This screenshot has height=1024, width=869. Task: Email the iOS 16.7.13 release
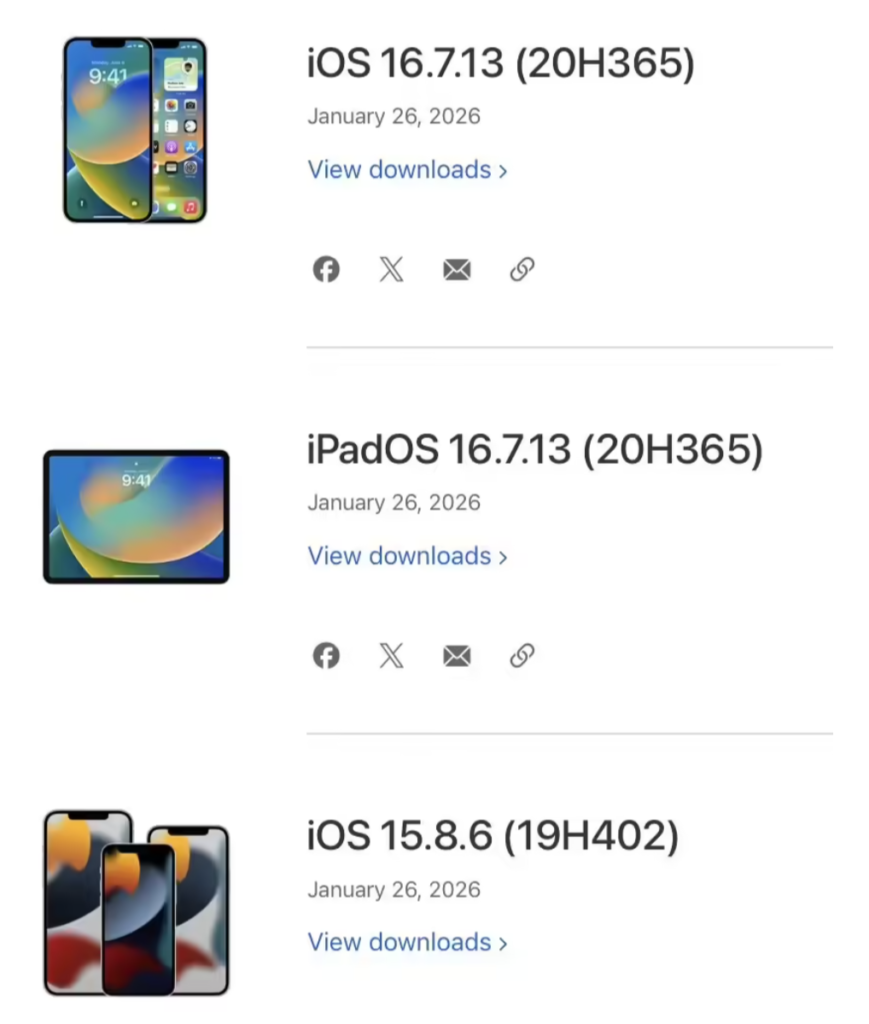click(x=457, y=269)
